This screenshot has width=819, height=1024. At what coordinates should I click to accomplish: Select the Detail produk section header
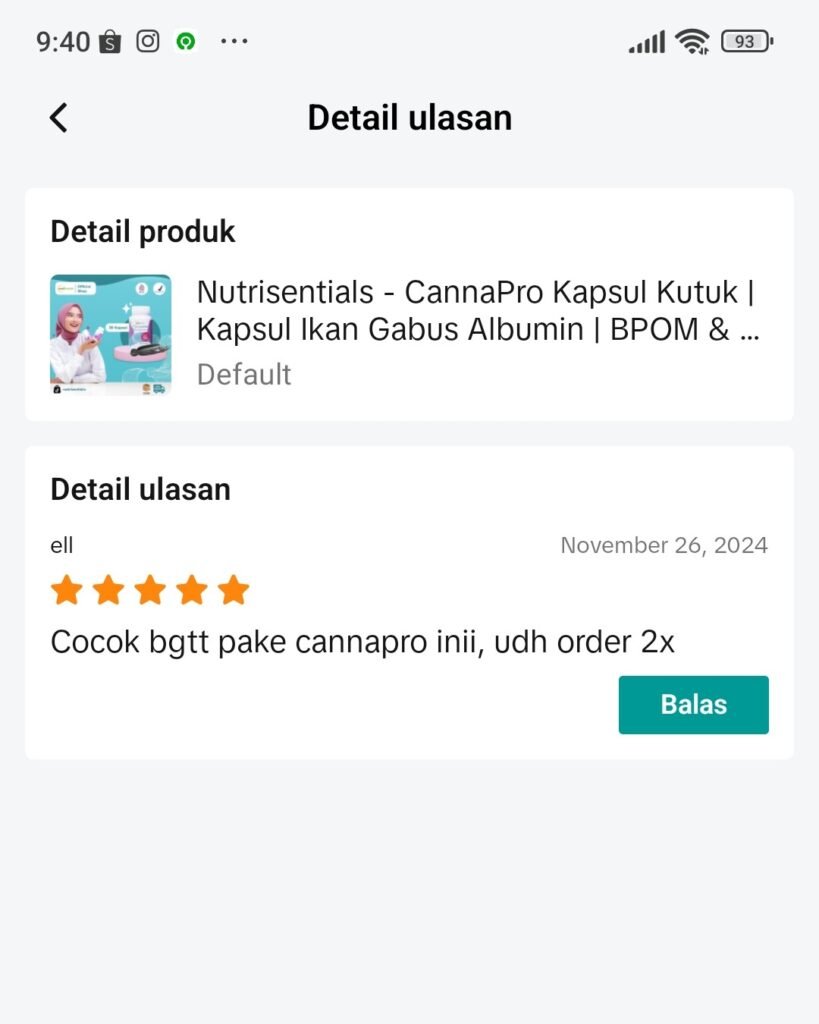142,231
